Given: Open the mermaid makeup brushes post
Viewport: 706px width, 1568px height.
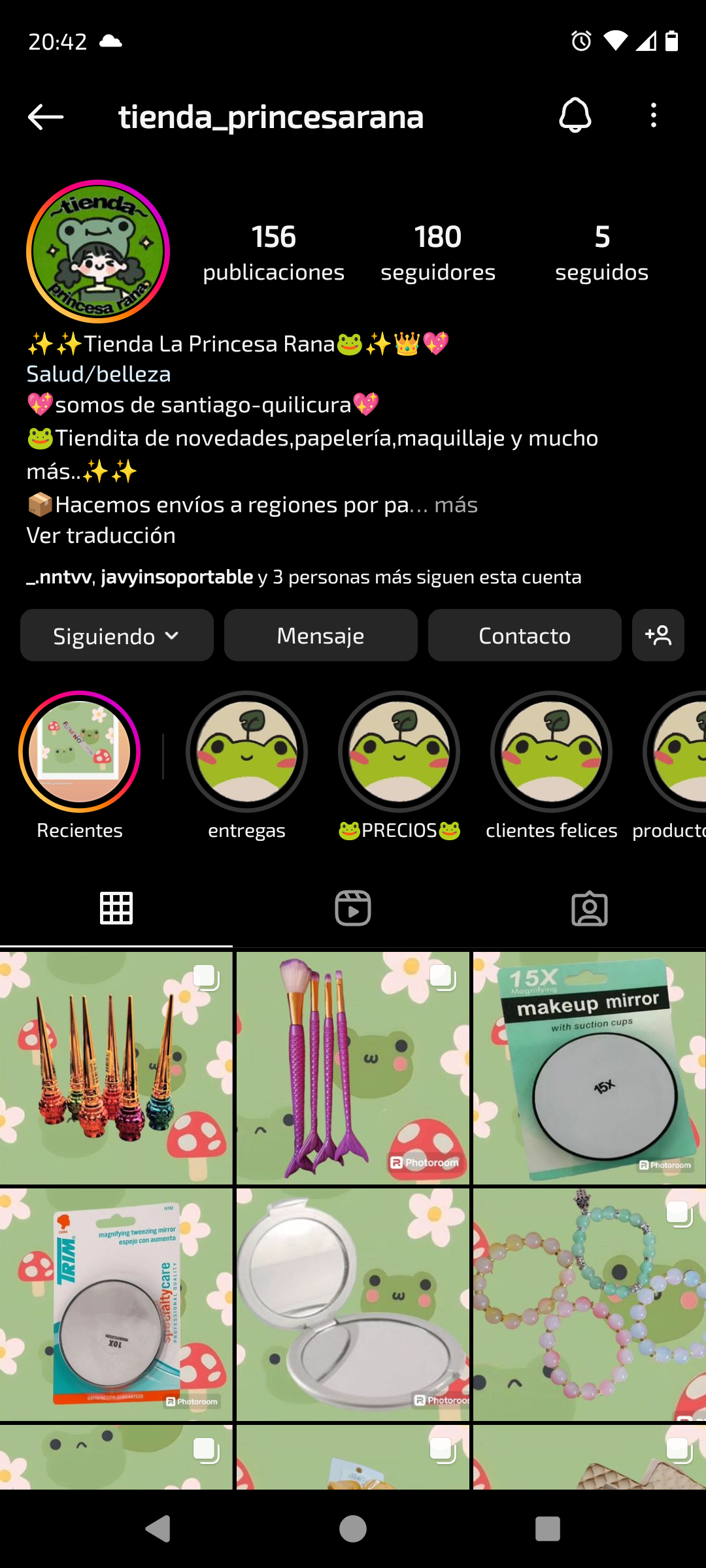Looking at the screenshot, I should tap(353, 1068).
